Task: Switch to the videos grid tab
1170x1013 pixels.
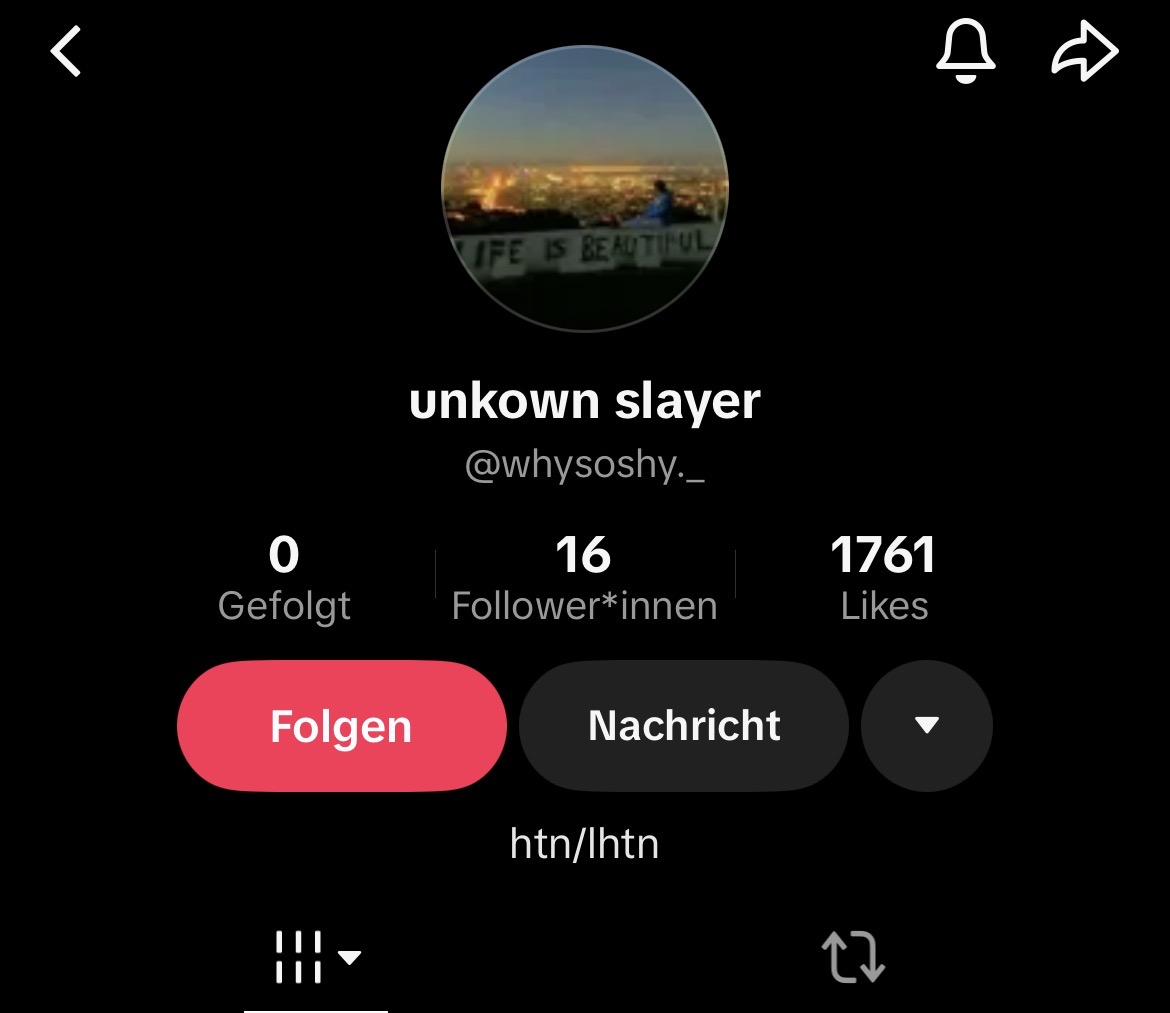Action: click(x=316, y=957)
